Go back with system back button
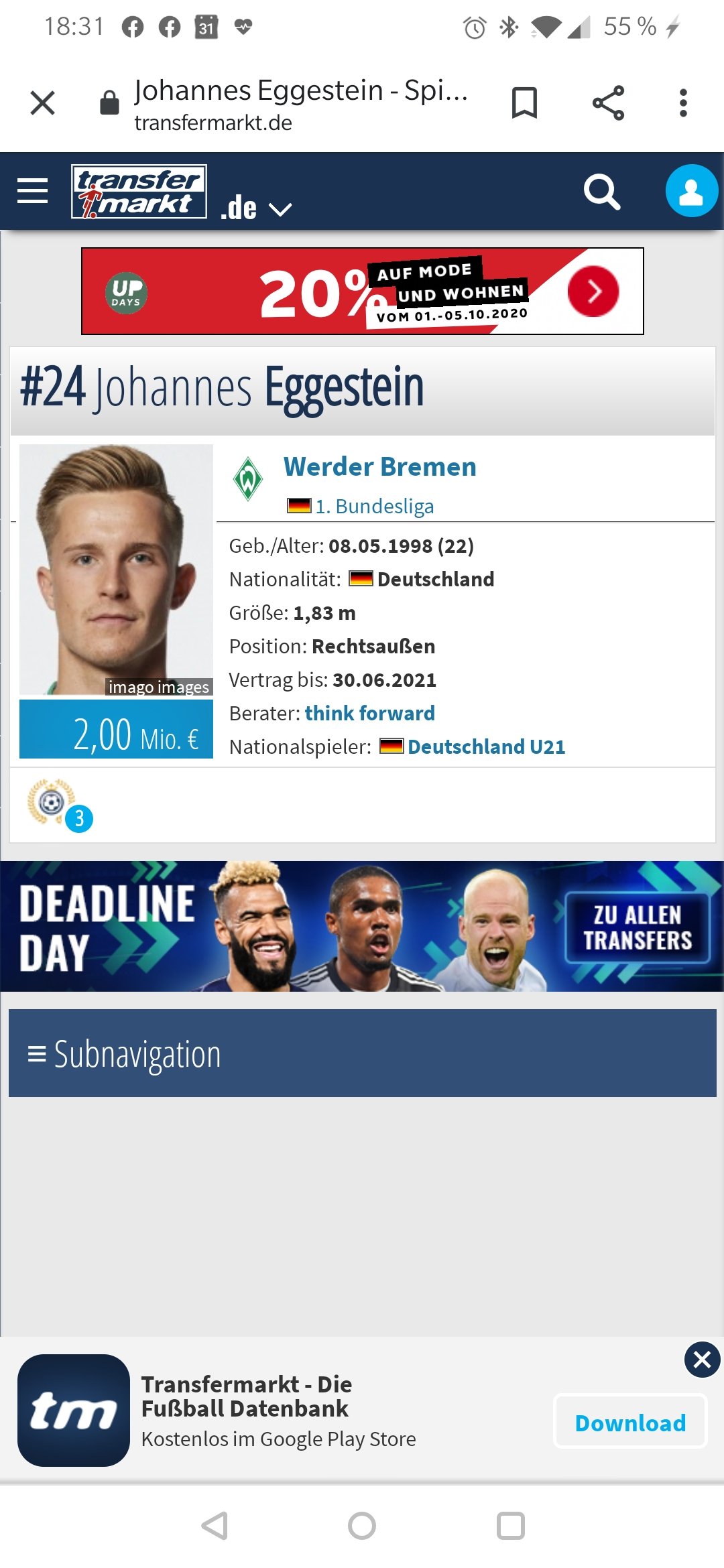724x1568 pixels. [215, 1526]
